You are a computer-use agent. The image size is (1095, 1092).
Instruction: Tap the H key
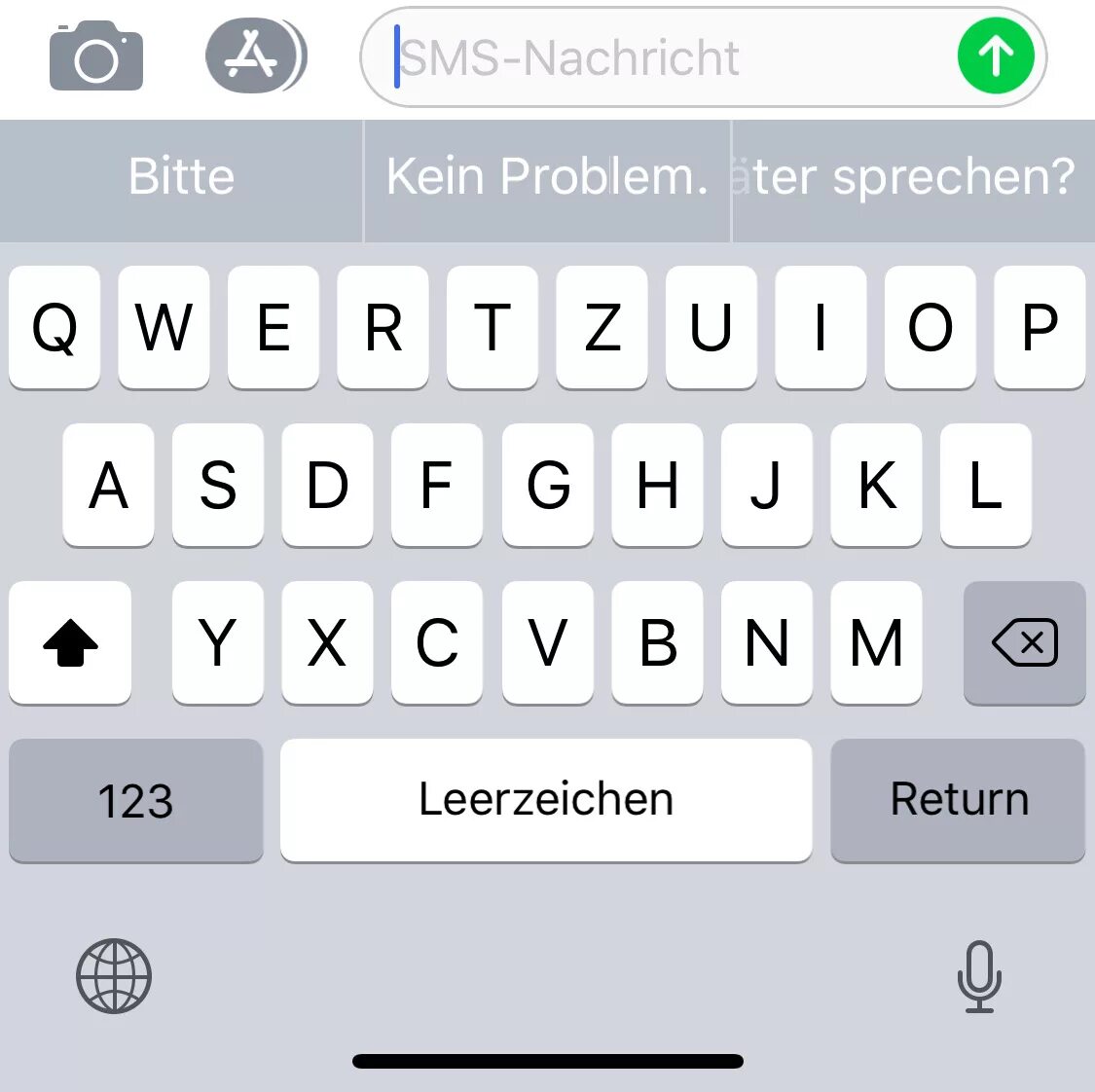click(657, 485)
